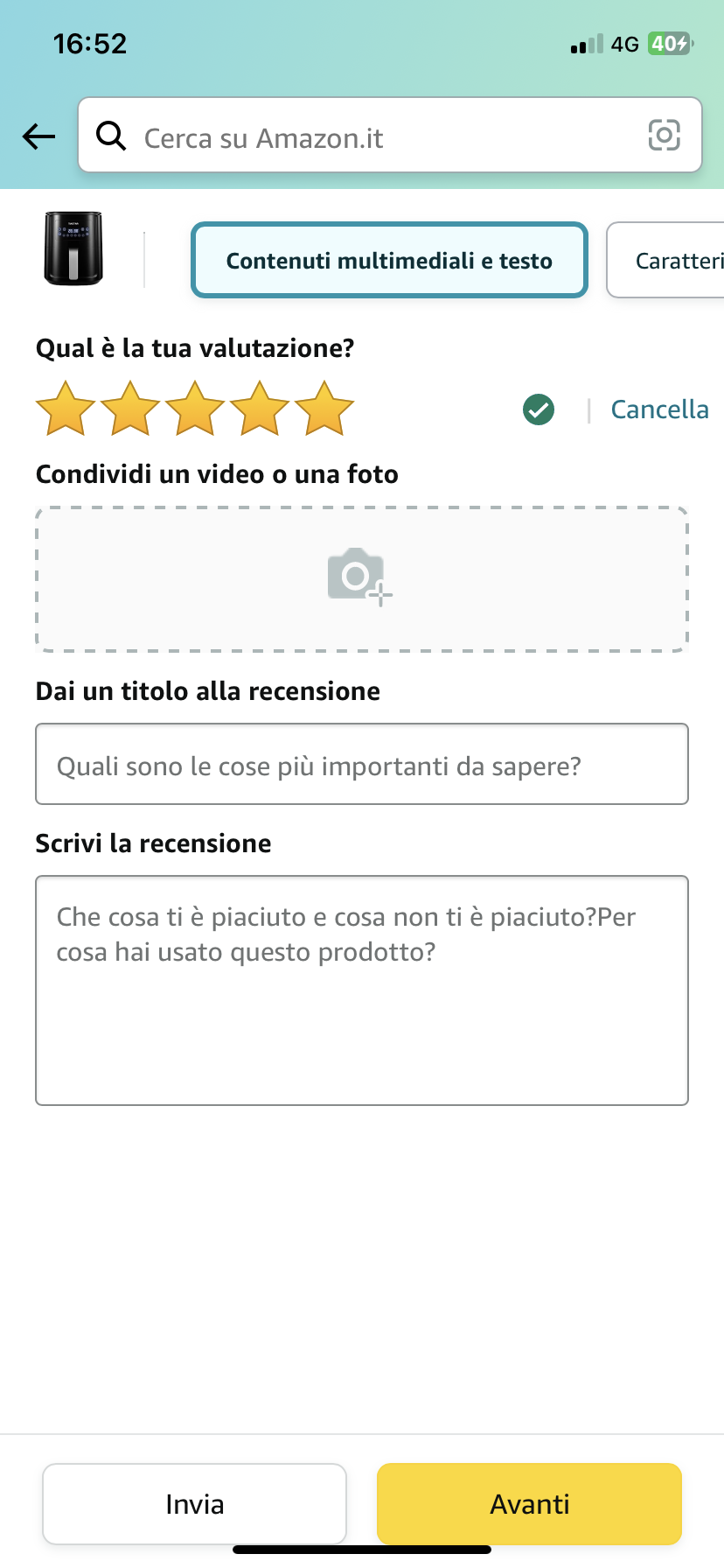Screen dimensions: 724x1568
Task: Open the air fryer product thumbnail
Action: coord(73,248)
